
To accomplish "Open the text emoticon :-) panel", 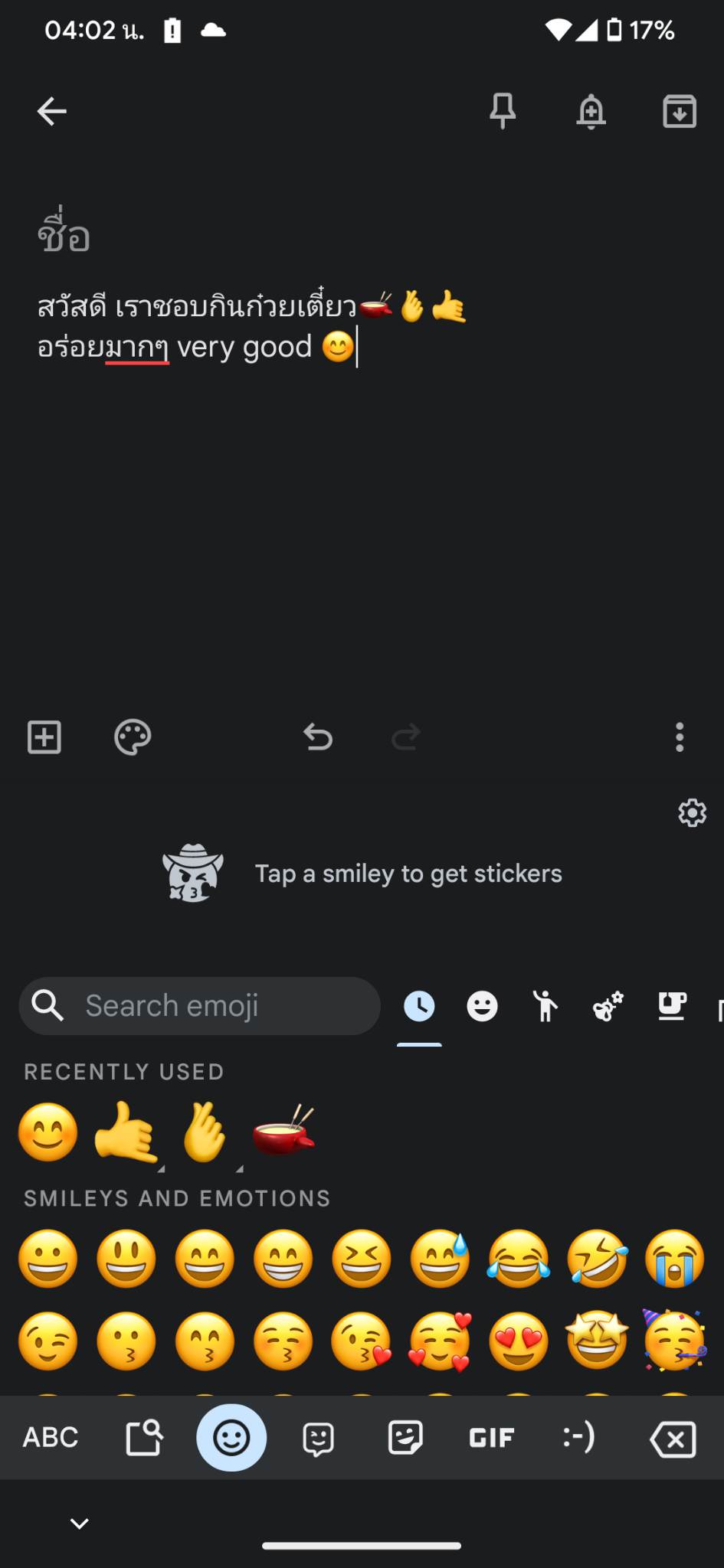I will (x=578, y=1438).
